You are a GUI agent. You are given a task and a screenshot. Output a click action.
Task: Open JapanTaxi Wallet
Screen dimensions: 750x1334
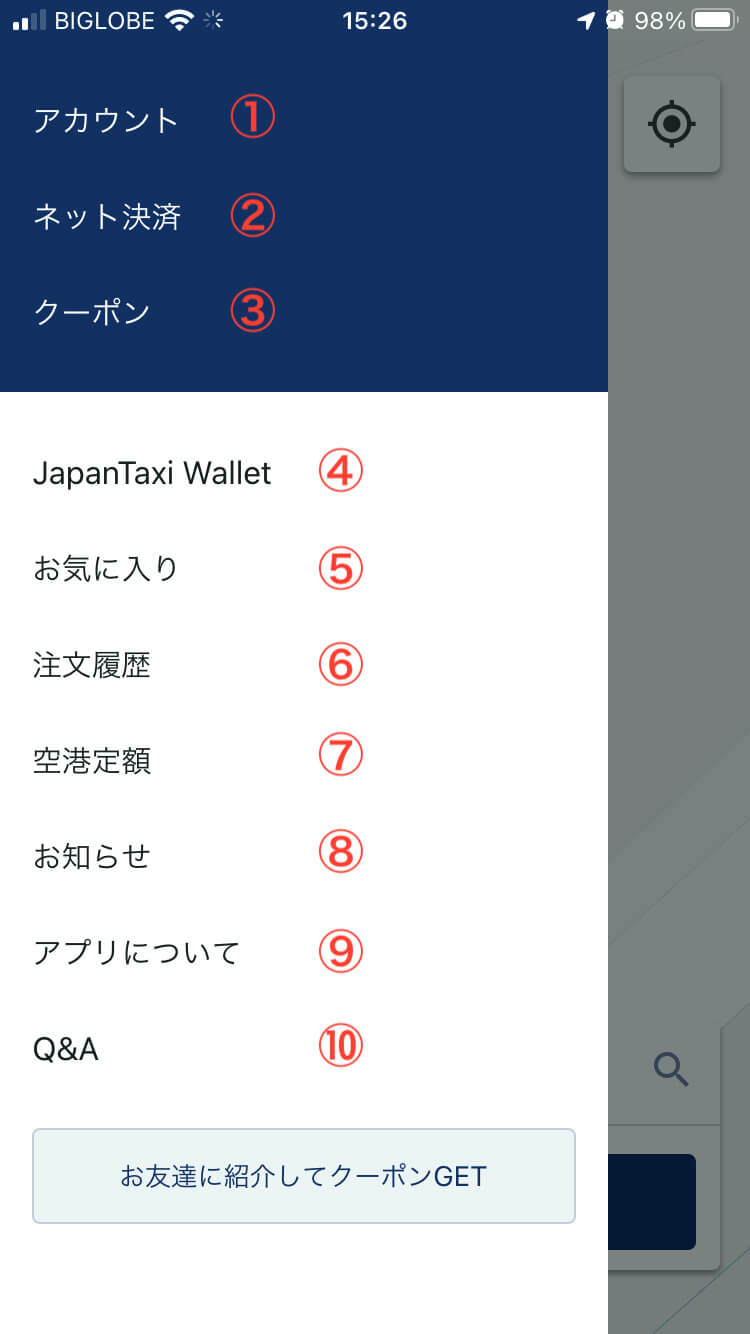(x=152, y=473)
